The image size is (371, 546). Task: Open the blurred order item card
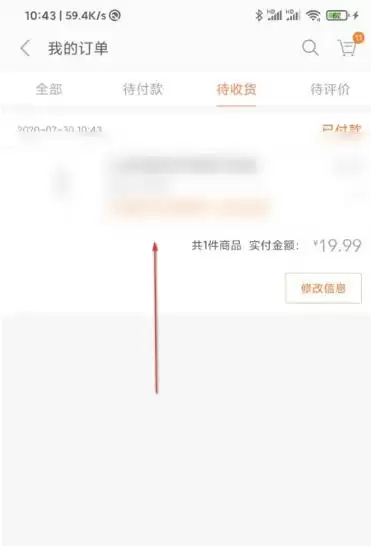(x=185, y=185)
